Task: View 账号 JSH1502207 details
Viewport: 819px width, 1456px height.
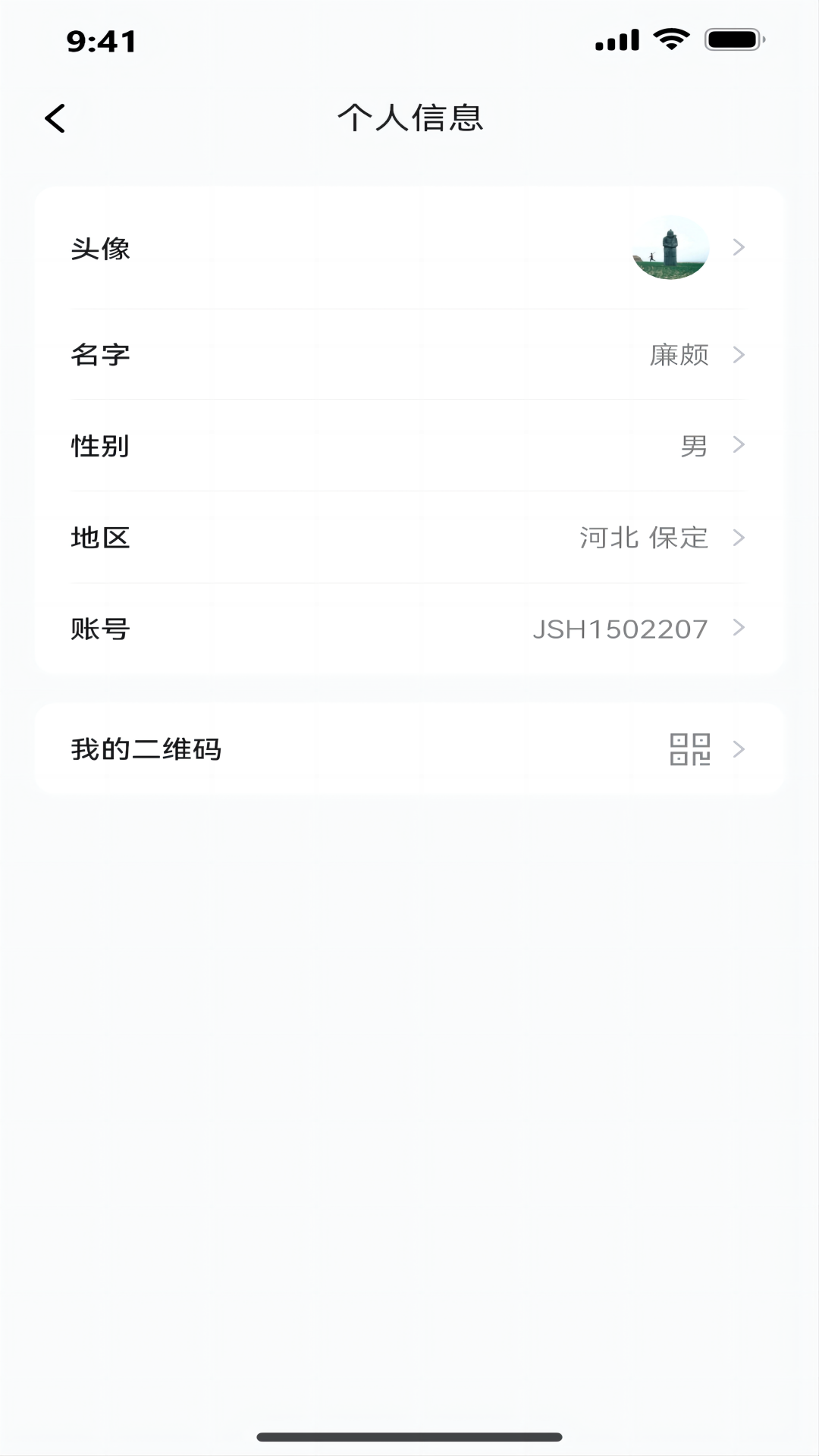Action: pyautogui.click(x=409, y=629)
